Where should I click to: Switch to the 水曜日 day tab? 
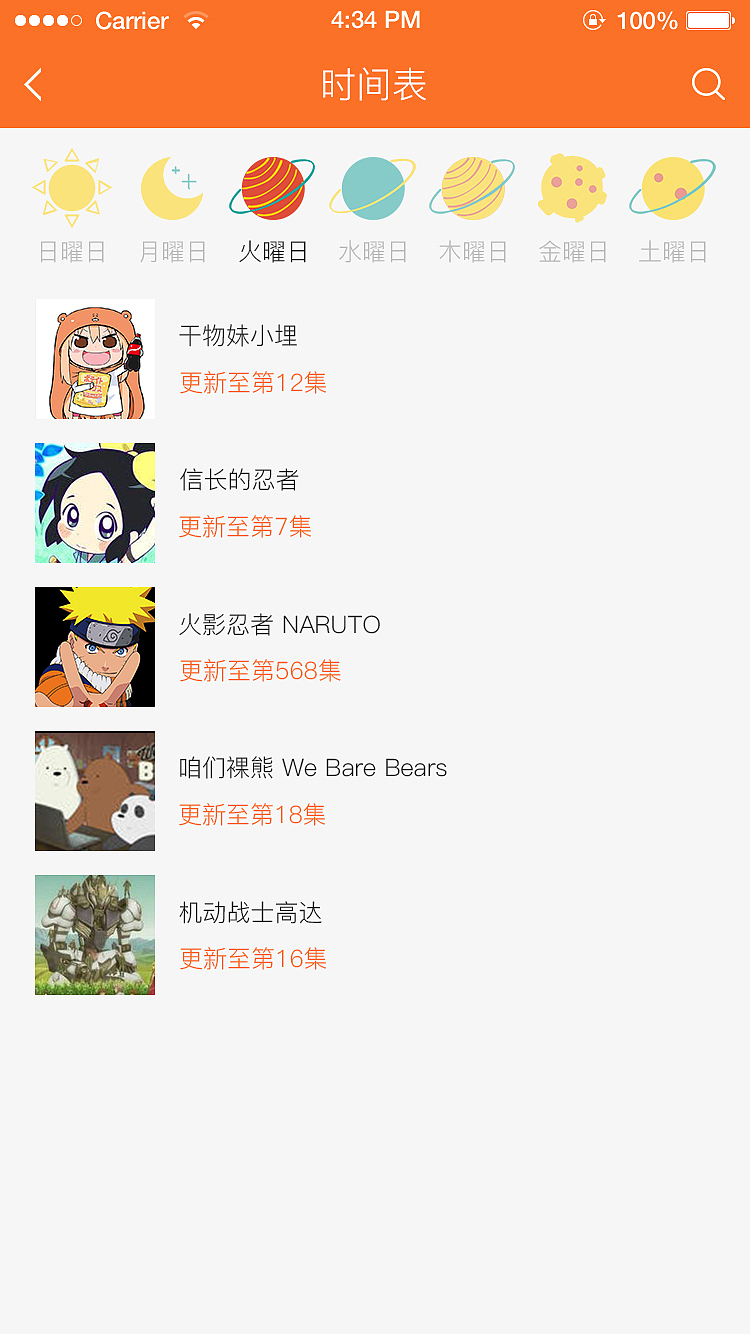[x=372, y=205]
